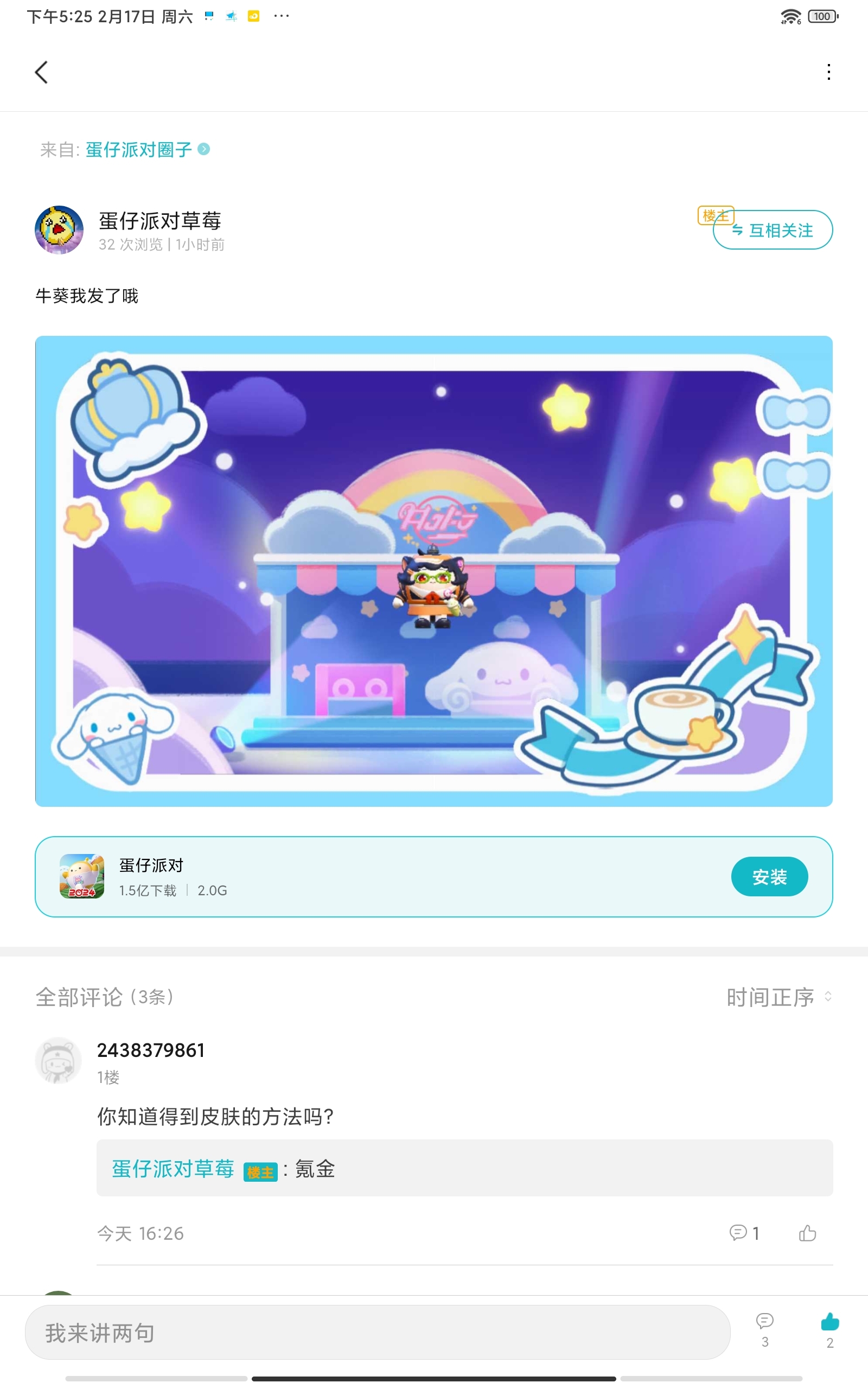Install the 蛋仔派对 game

click(x=769, y=876)
